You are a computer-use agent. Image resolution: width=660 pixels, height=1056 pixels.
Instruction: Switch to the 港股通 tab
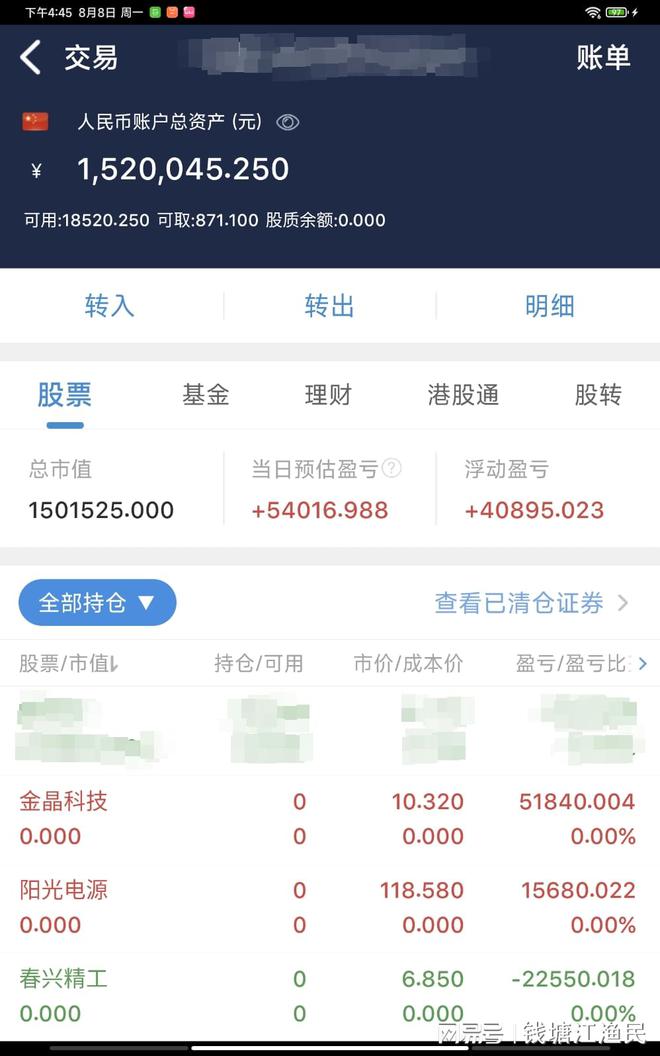point(463,395)
